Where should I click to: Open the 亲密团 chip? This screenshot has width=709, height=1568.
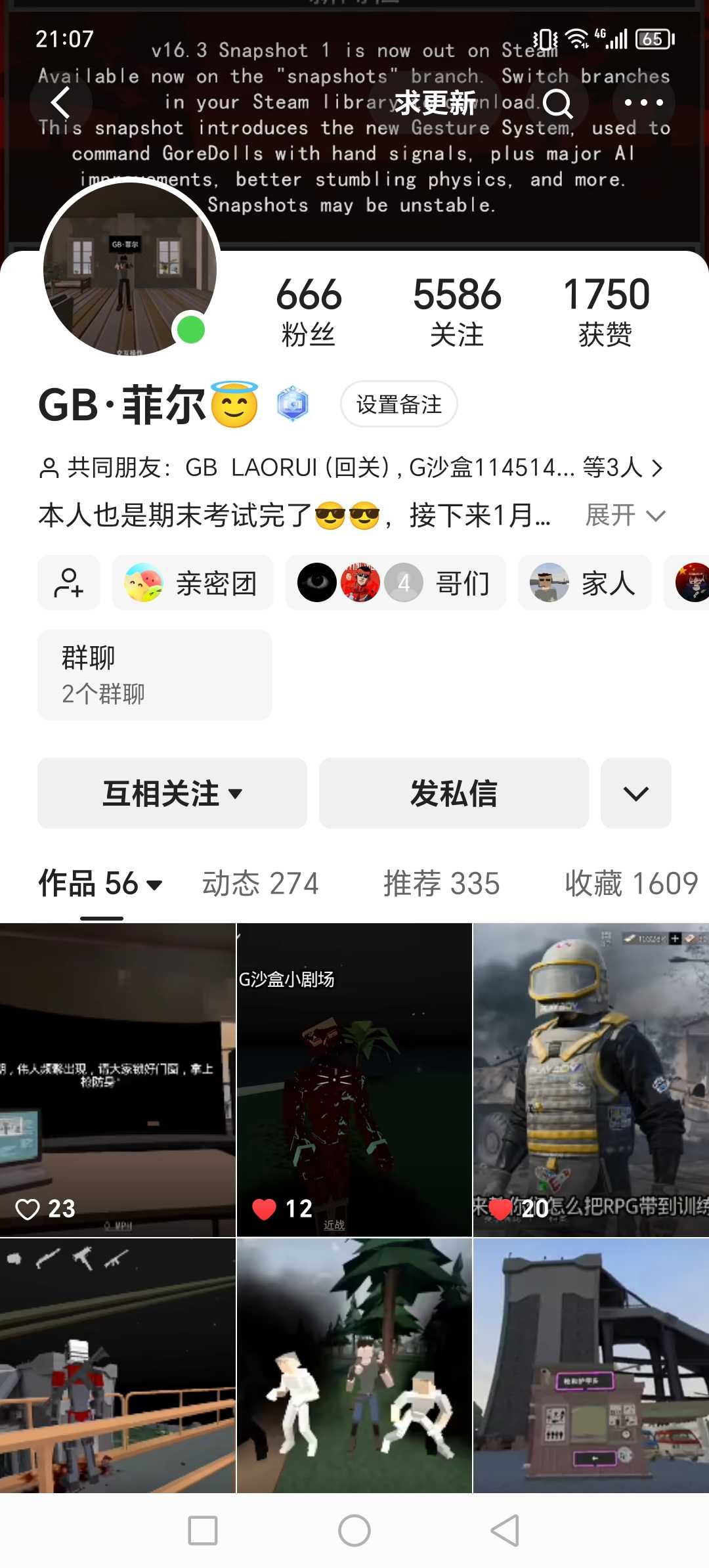[x=192, y=582]
